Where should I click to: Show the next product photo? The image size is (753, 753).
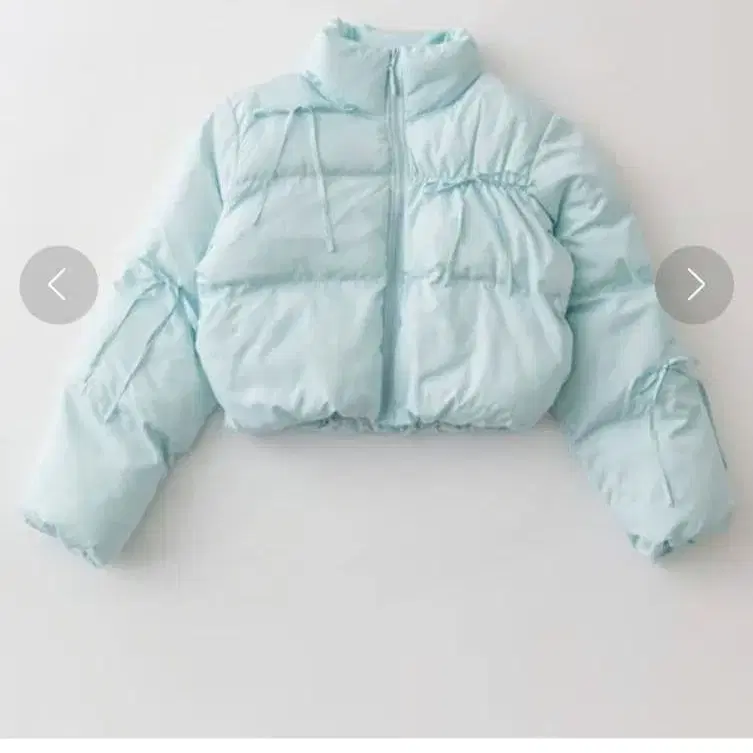pyautogui.click(x=694, y=285)
